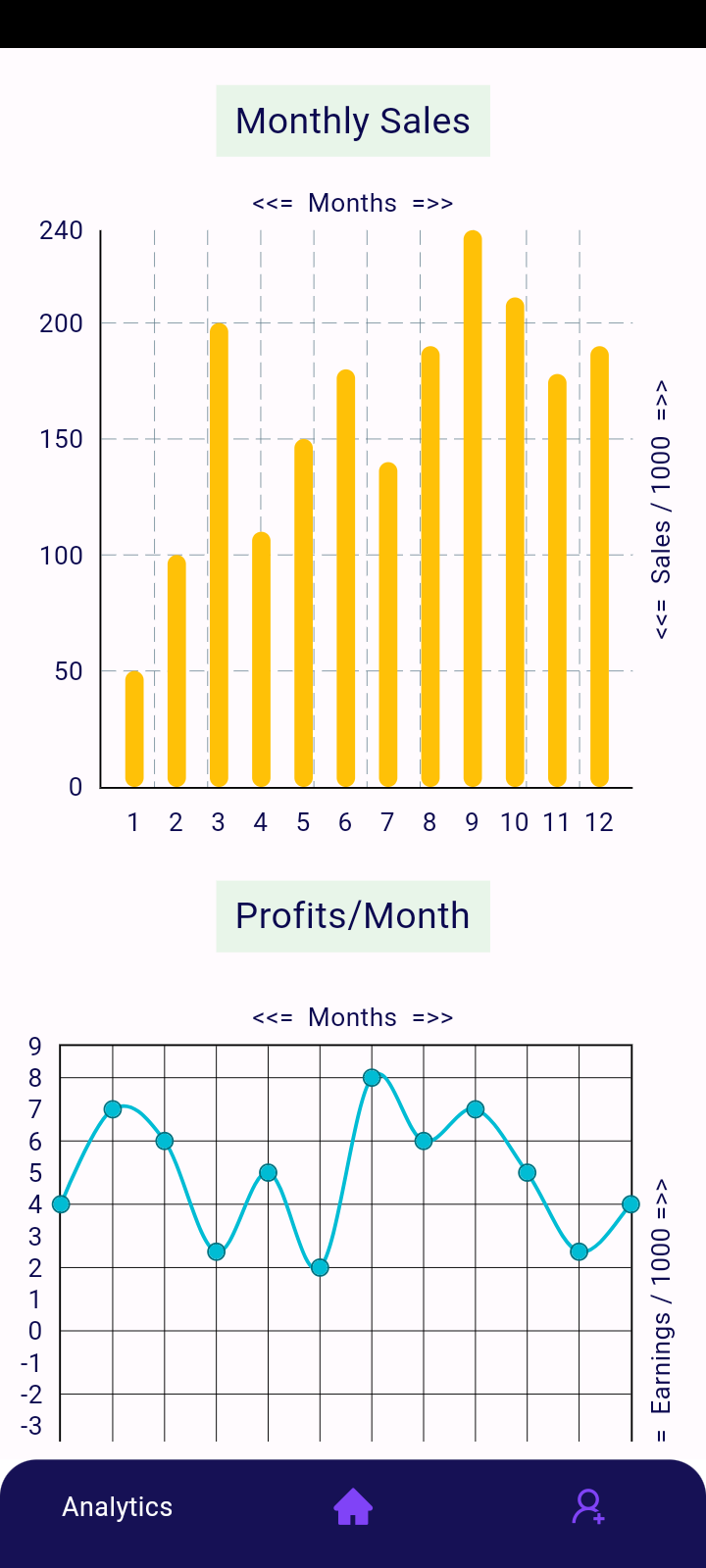Expand the Monthly Sales chart header

point(352,120)
